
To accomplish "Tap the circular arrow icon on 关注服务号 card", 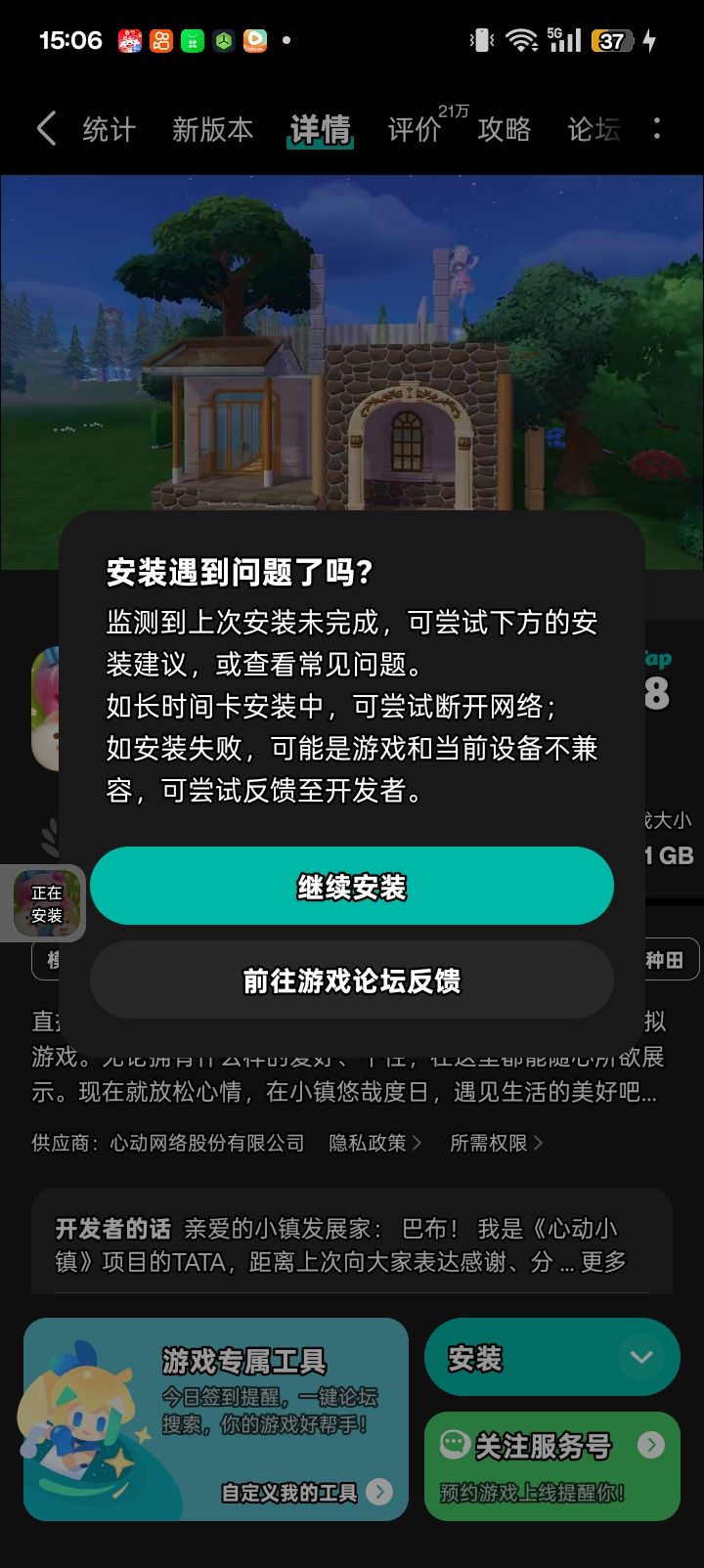I will point(649,1445).
